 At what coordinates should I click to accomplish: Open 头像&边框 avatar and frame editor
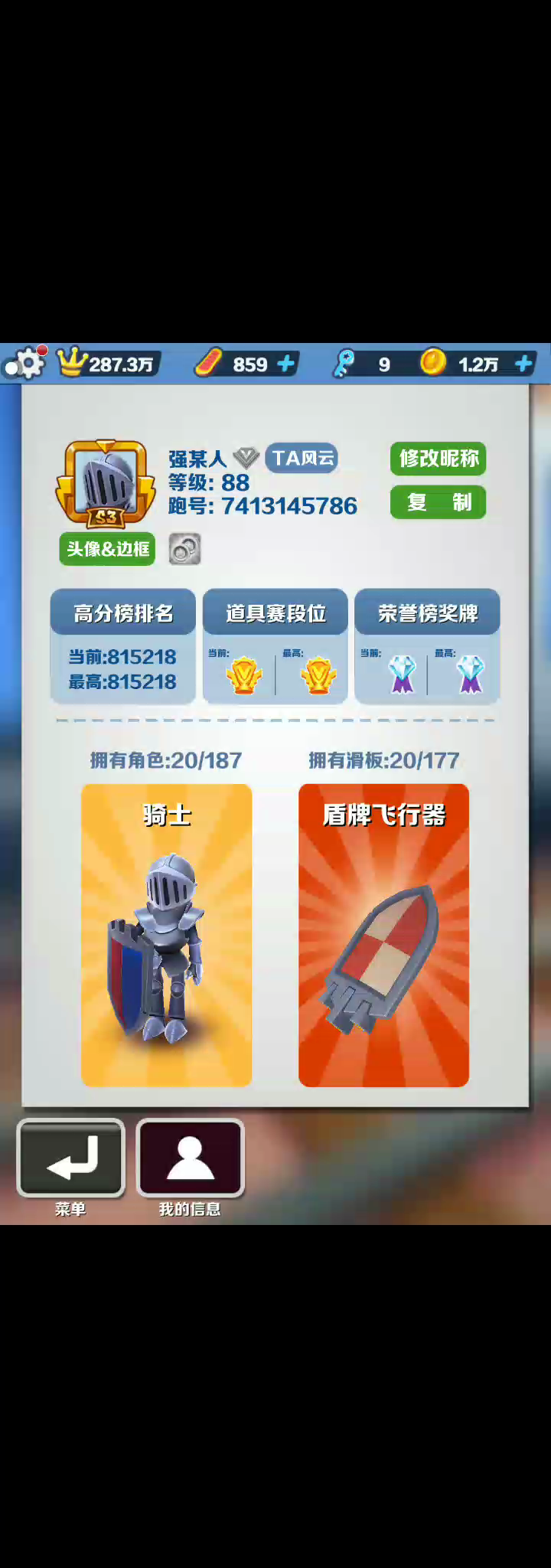(107, 549)
